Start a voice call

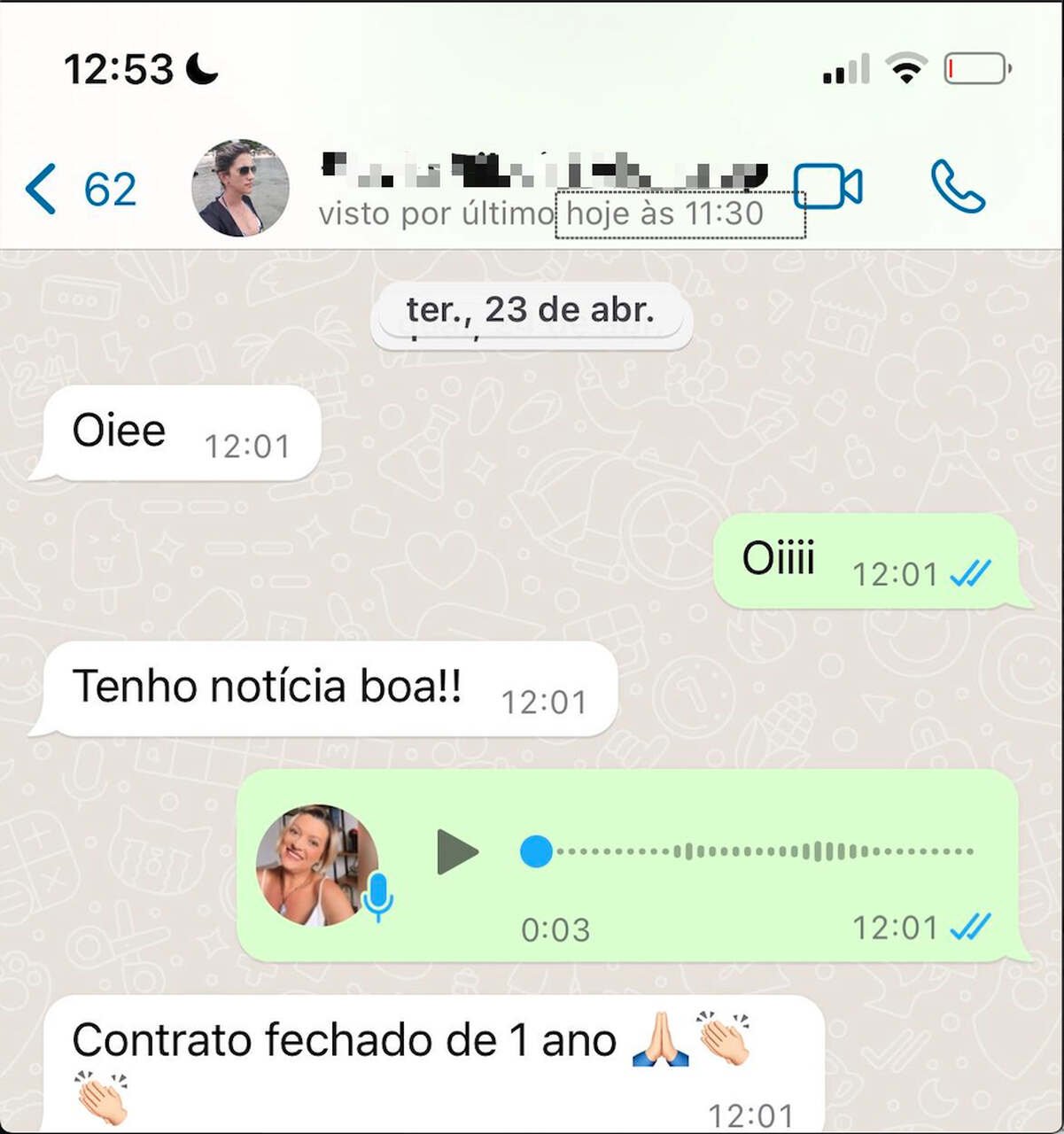point(958,187)
